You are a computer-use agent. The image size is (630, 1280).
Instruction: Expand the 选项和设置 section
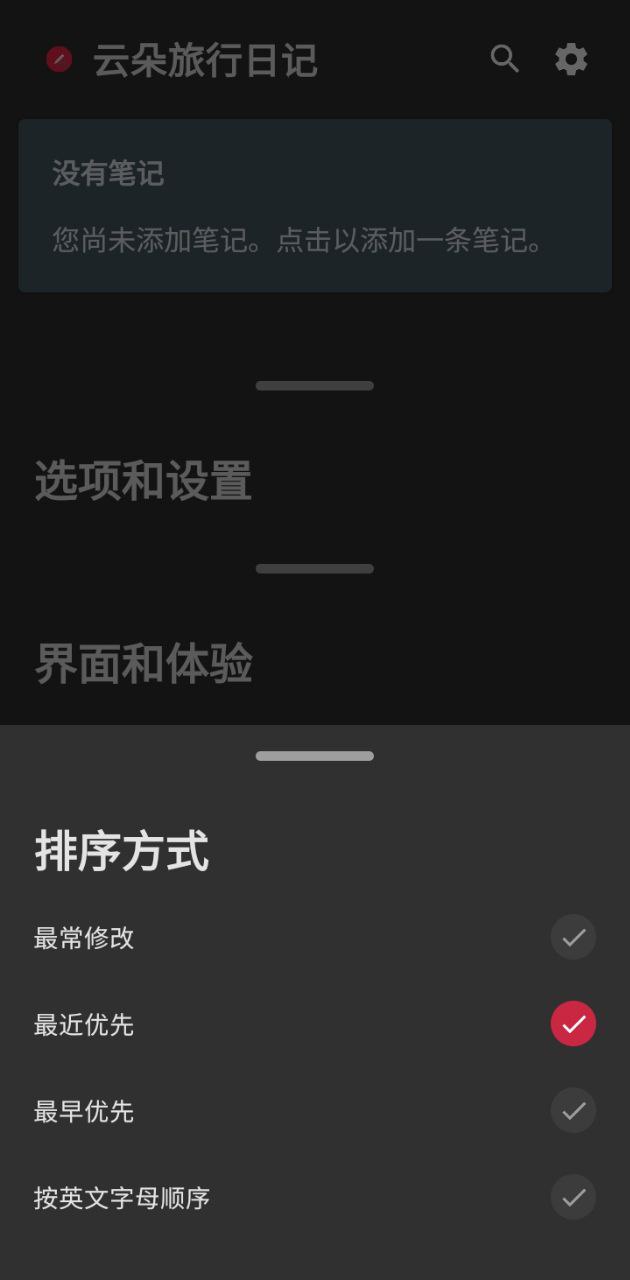click(143, 481)
